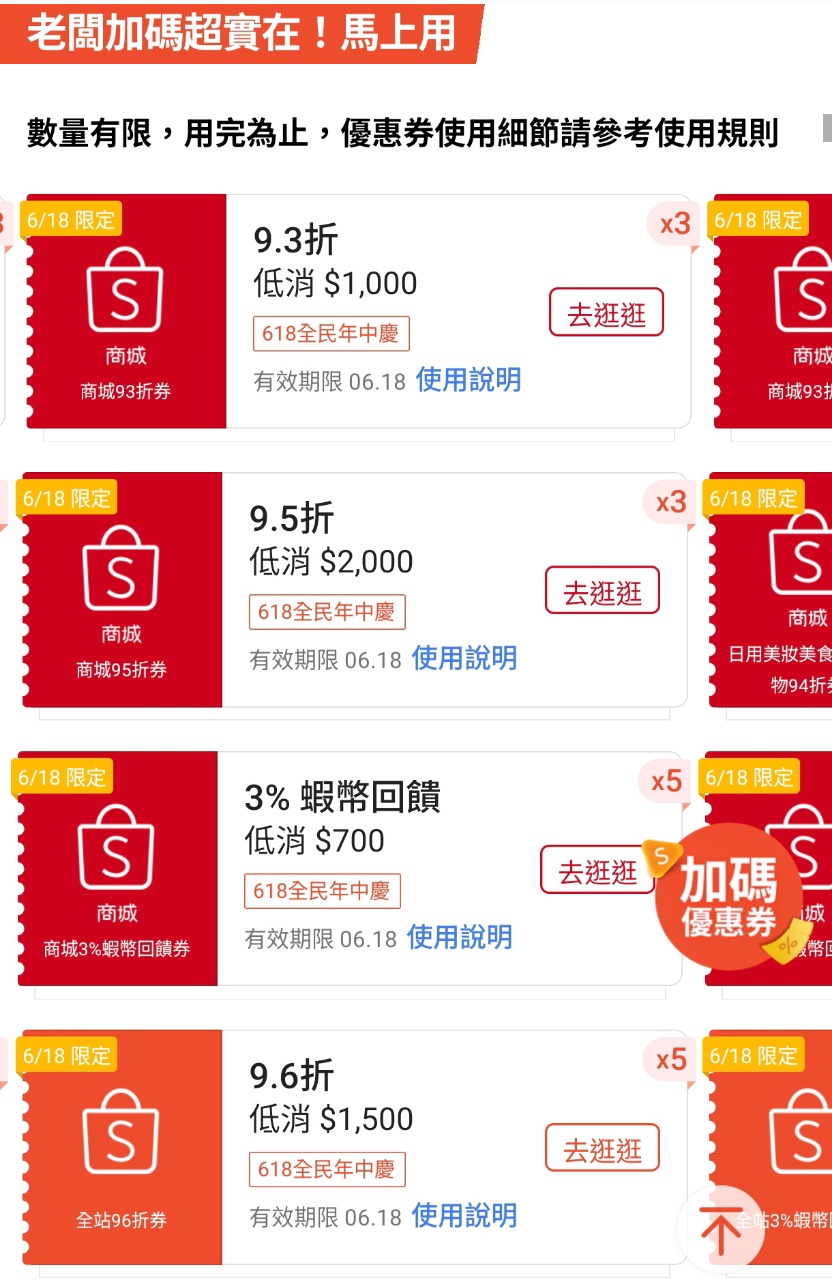This screenshot has height=1280, width=832.
Task: Open 使用說明 for the 9.5折 coupon
Action: point(464,658)
